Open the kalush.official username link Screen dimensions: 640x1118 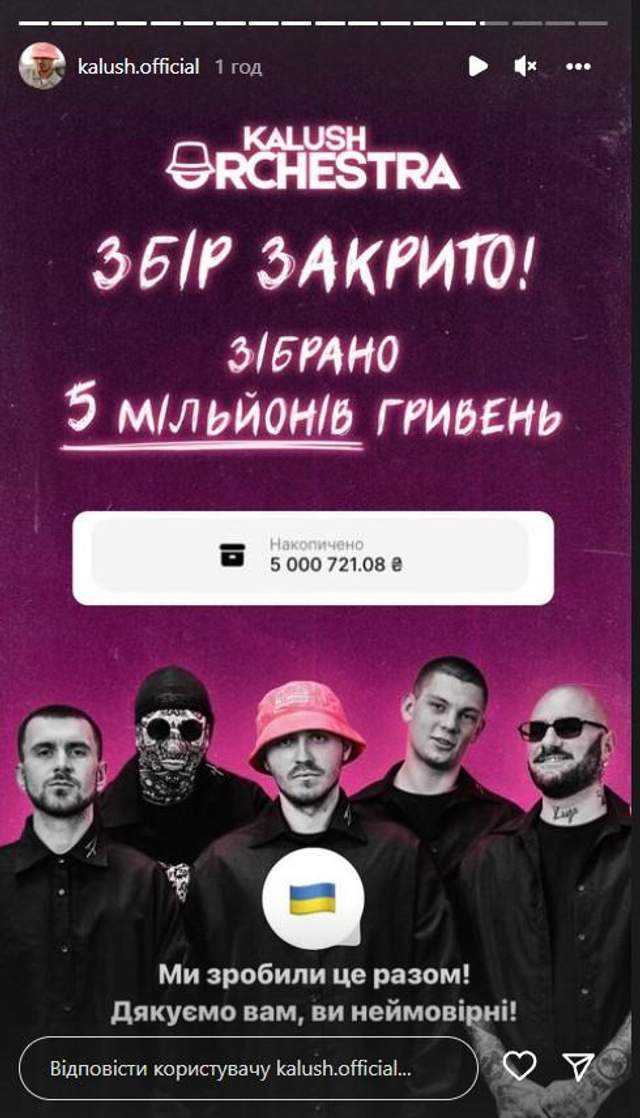pyautogui.click(x=138, y=67)
